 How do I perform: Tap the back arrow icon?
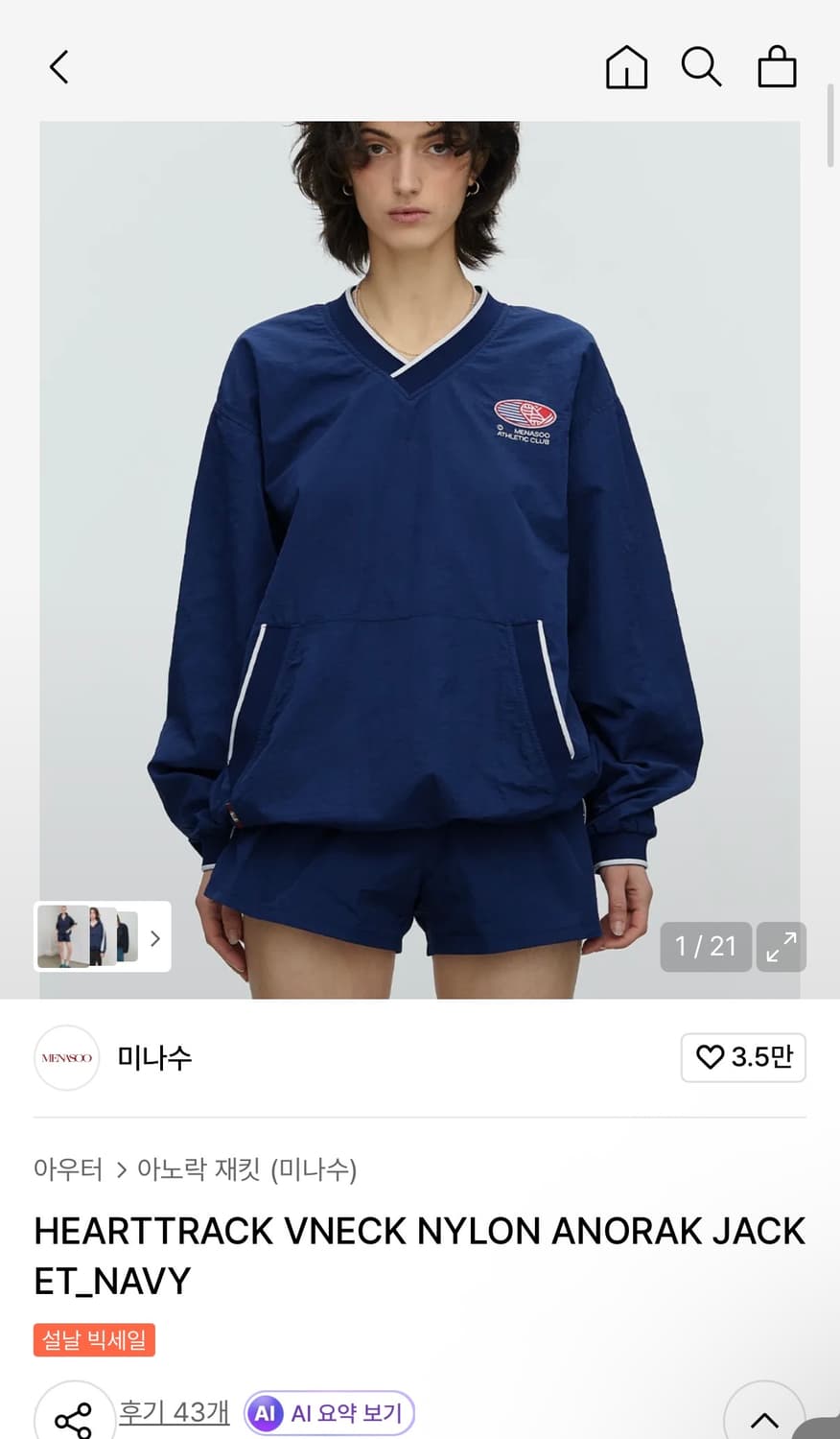(58, 67)
